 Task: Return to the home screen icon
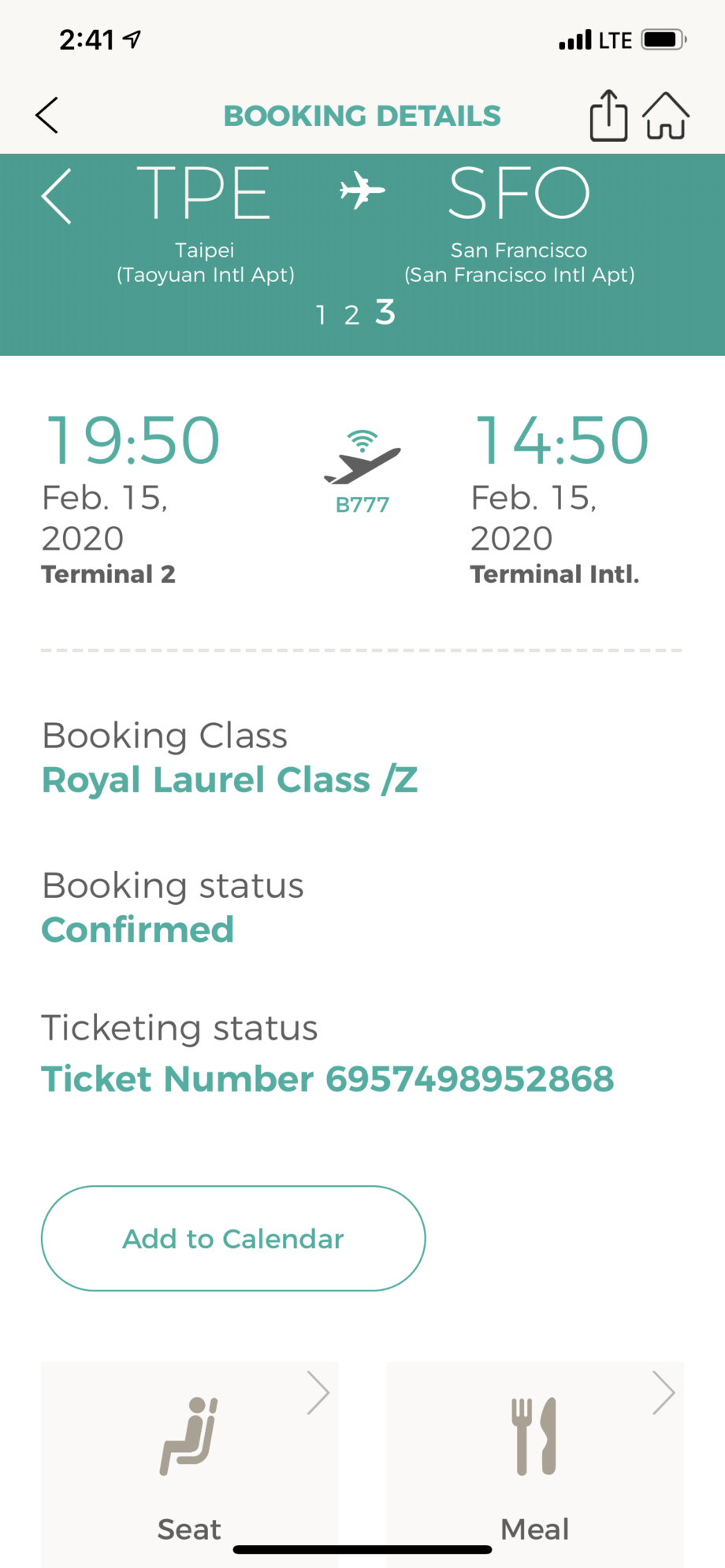coord(666,116)
